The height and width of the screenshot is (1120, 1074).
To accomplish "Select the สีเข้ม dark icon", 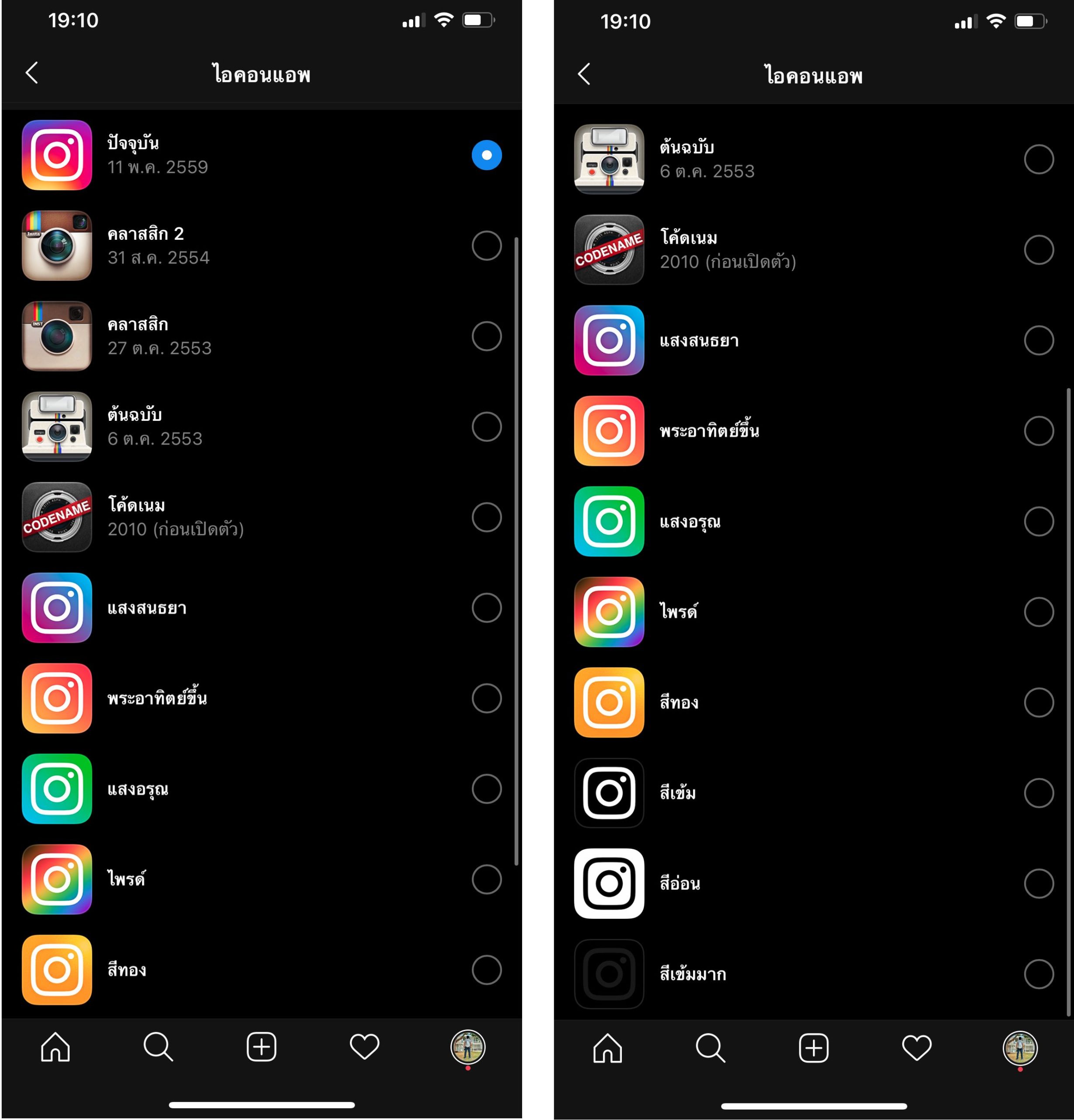I will [1038, 793].
